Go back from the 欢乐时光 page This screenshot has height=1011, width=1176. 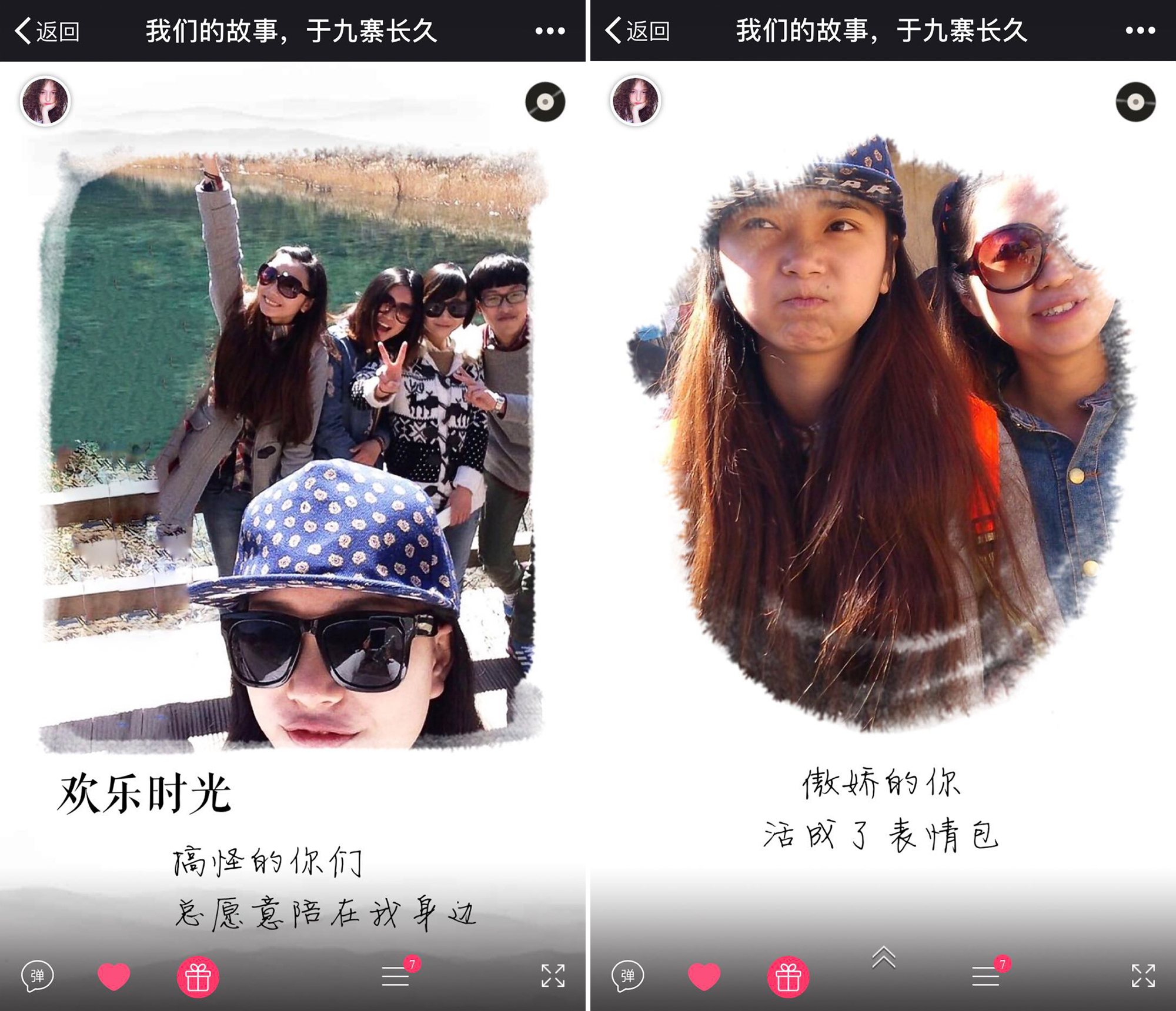click(47, 31)
